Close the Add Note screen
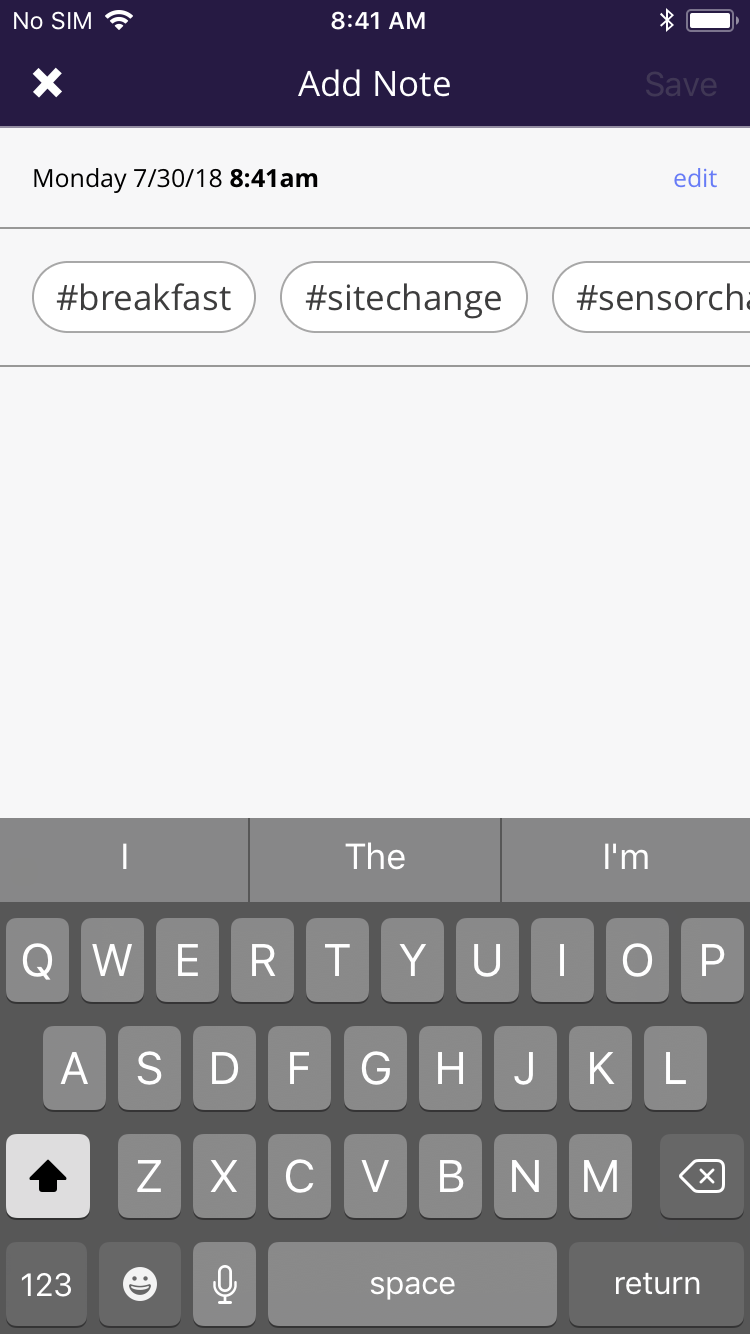Image resolution: width=750 pixels, height=1334 pixels. click(47, 84)
